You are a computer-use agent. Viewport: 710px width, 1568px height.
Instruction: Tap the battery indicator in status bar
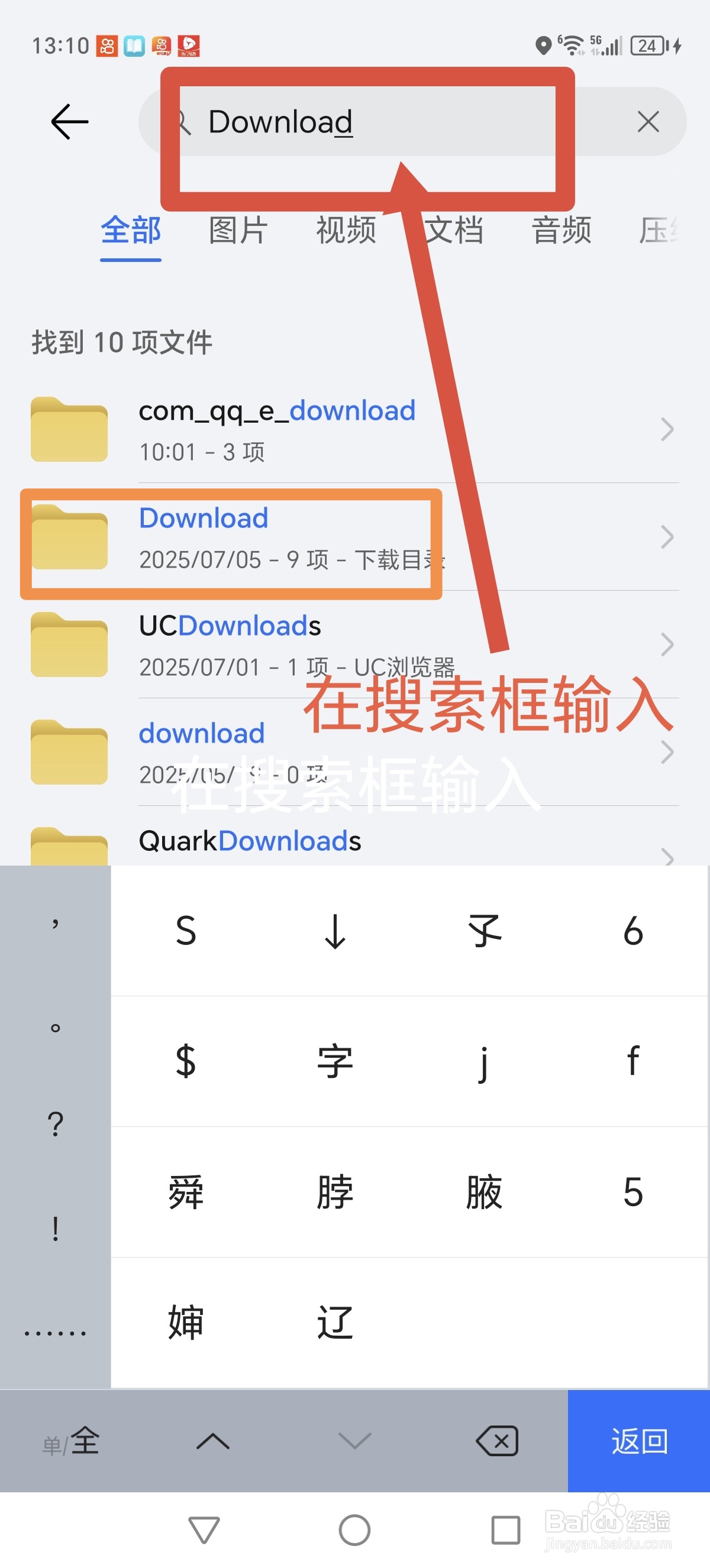tap(648, 45)
